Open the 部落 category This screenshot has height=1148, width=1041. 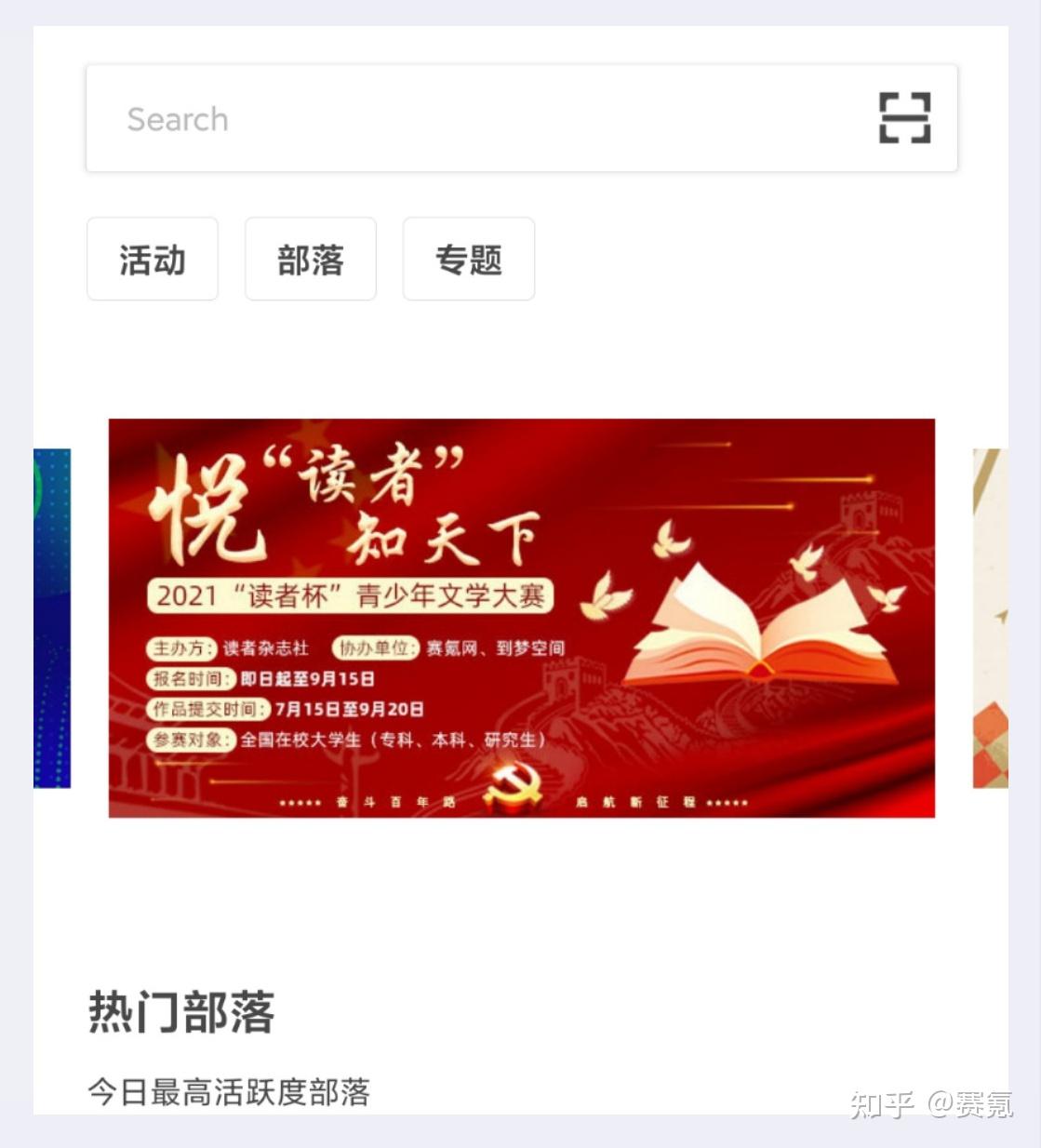click(x=311, y=260)
